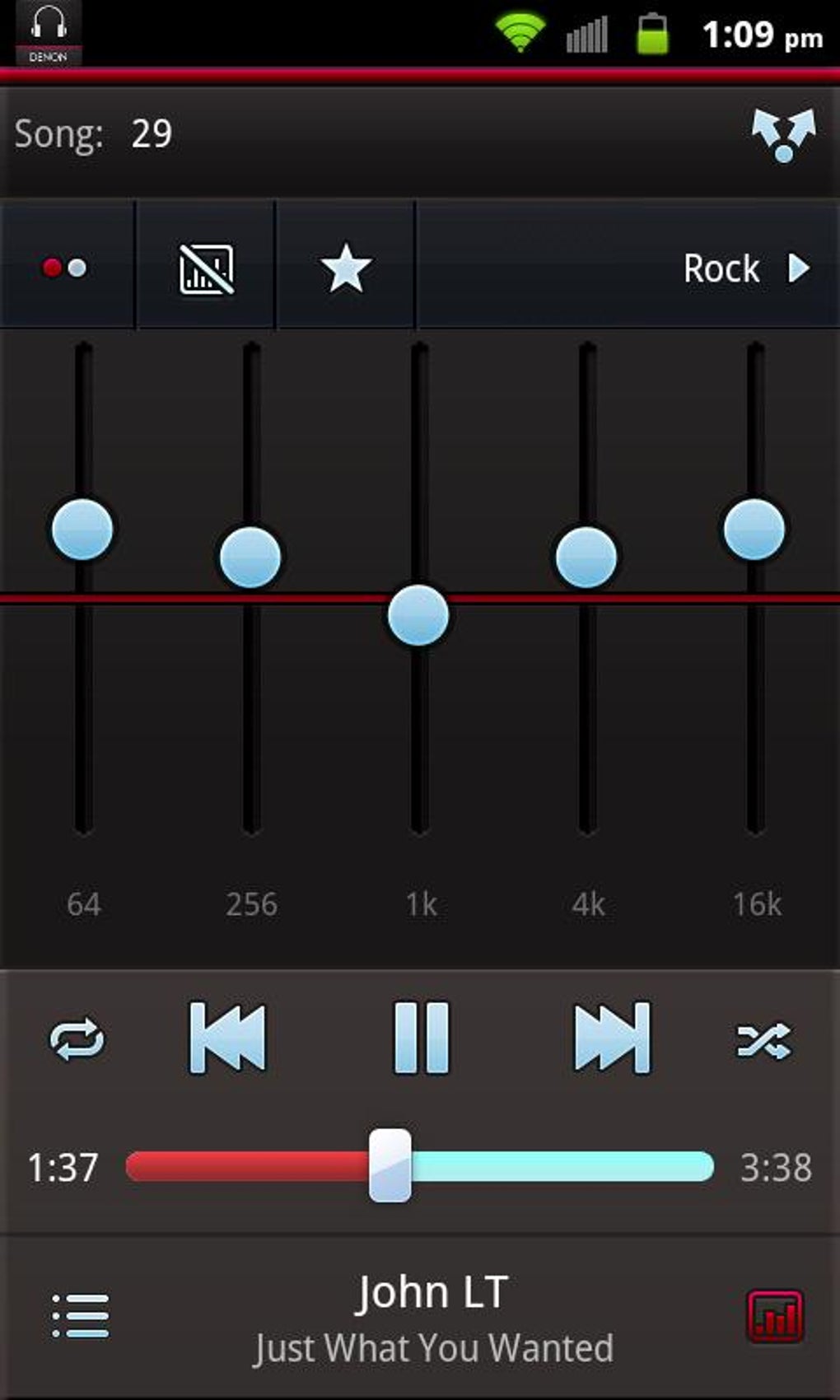Toggle shuffle mode
The height and width of the screenshot is (1400, 840).
click(763, 1040)
